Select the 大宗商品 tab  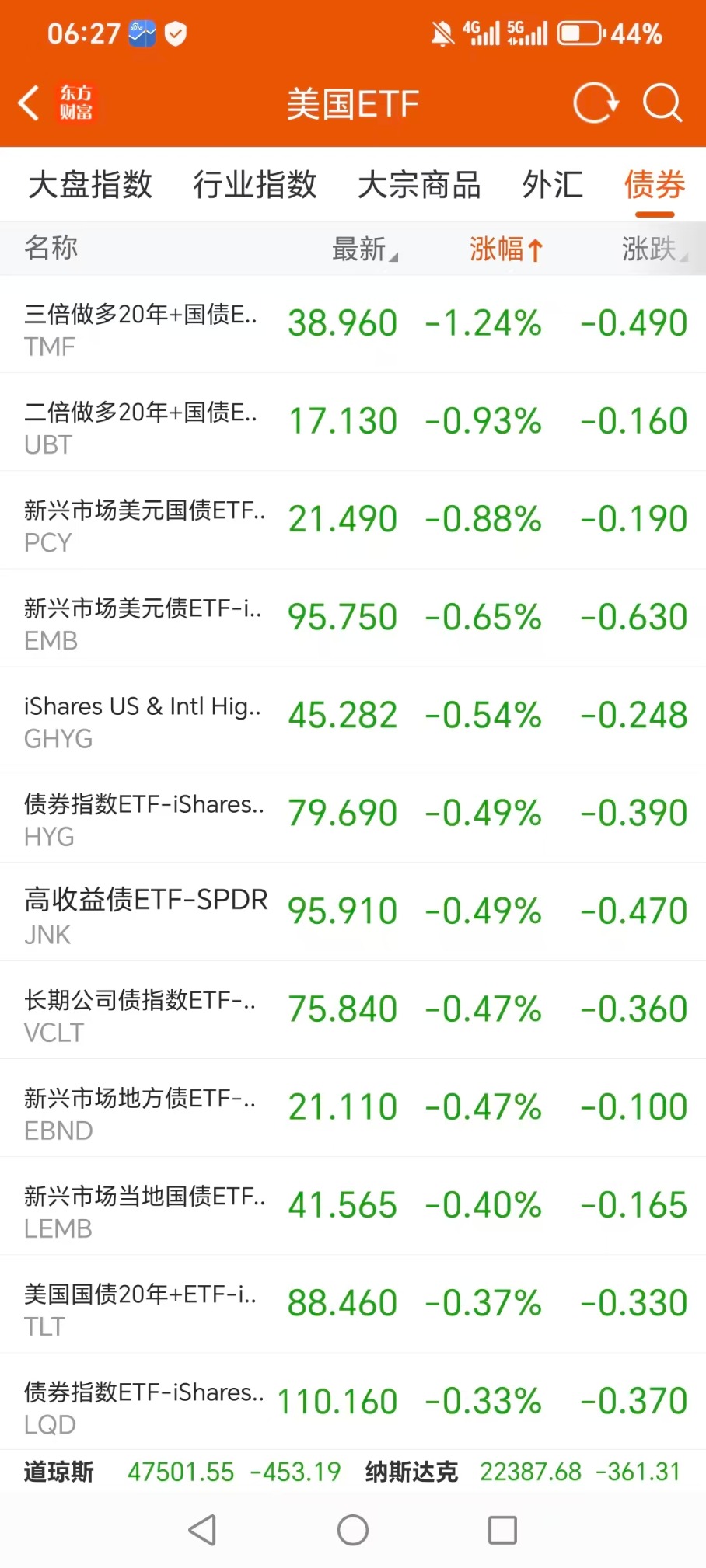pyautogui.click(x=419, y=185)
